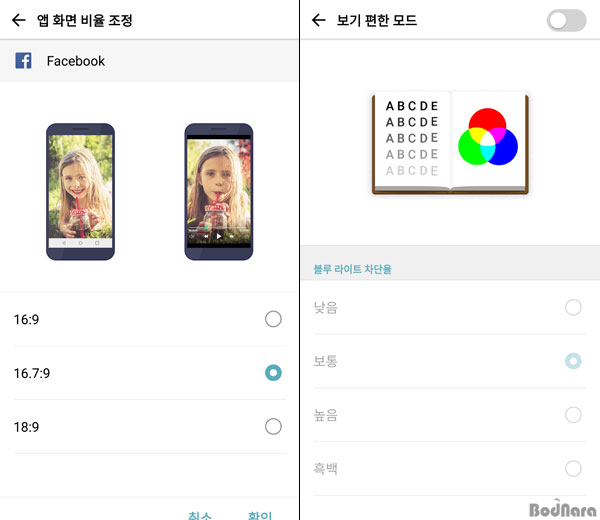
Task: Choose 높음 blue light filter level
Action: (573, 415)
